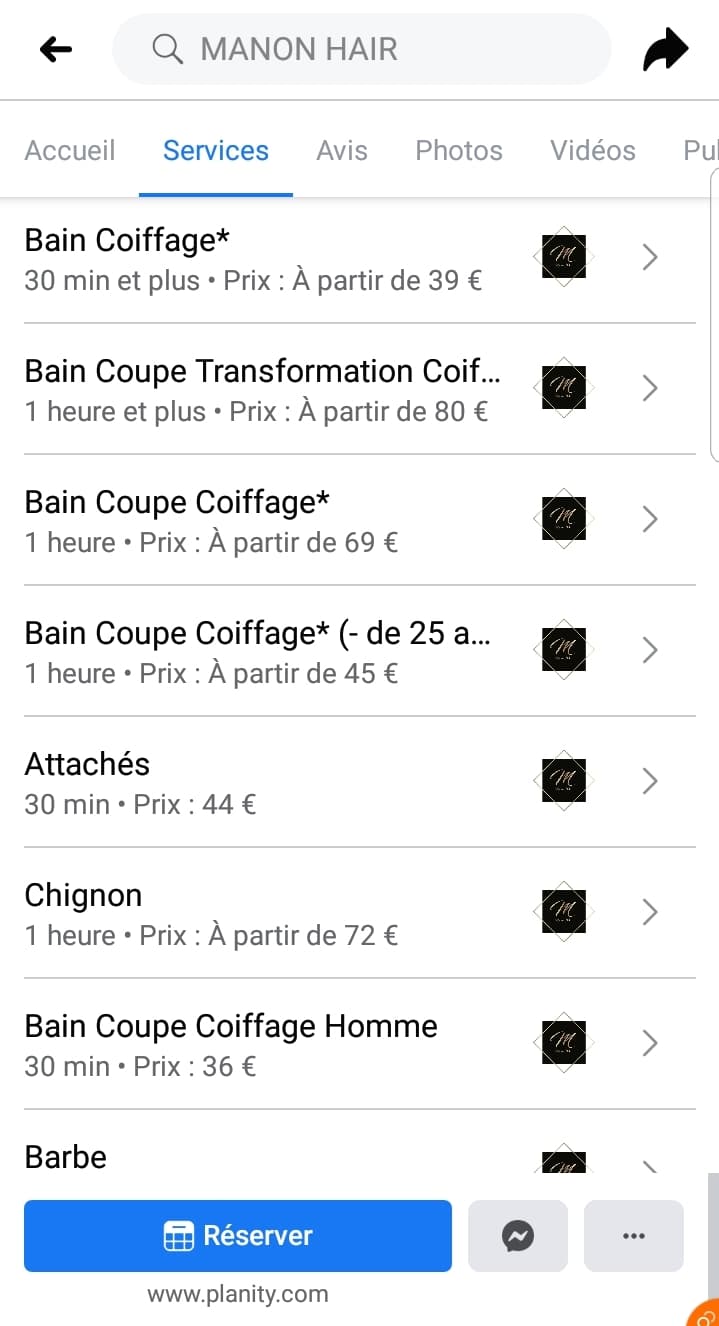
Task: Open the Vidéos tab
Action: point(593,150)
